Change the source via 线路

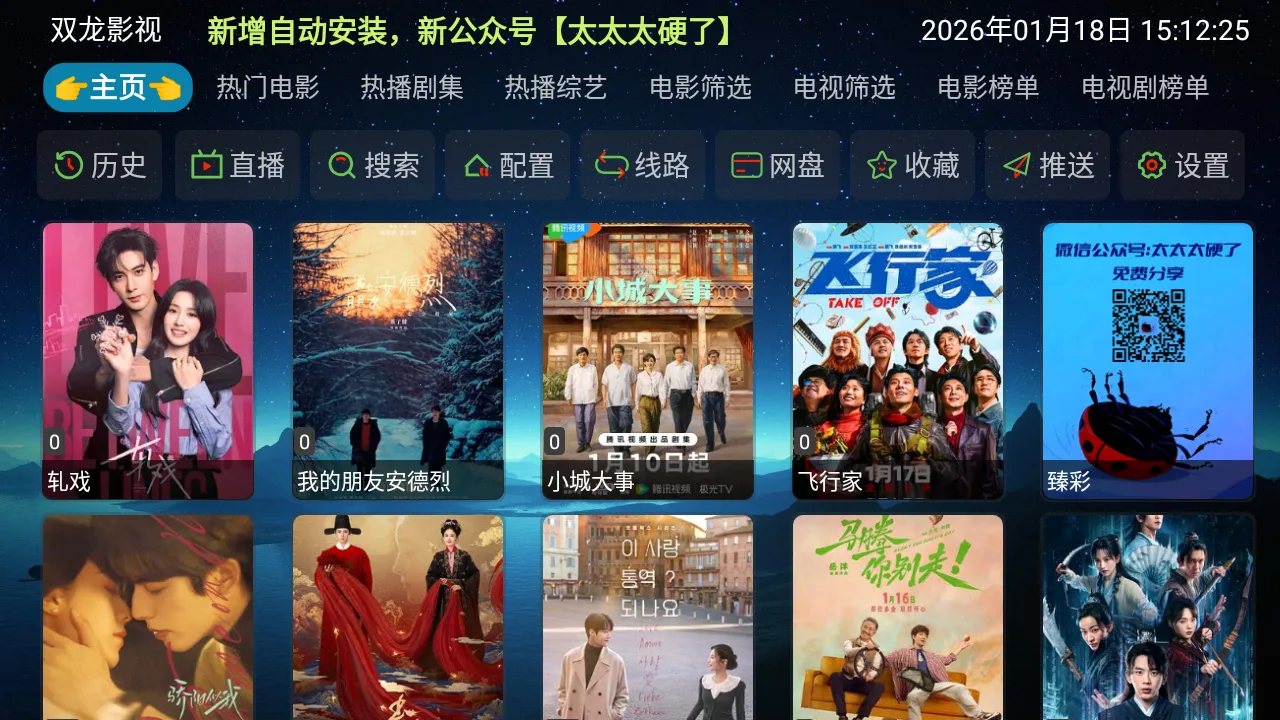tap(643, 165)
